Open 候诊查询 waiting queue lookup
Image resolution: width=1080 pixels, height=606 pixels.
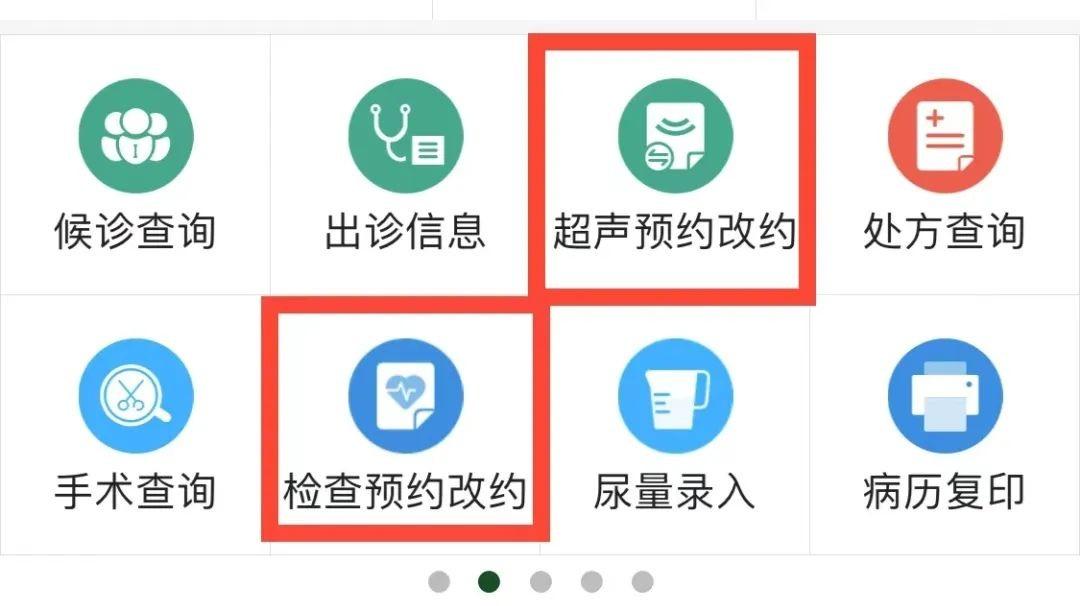[x=136, y=165]
